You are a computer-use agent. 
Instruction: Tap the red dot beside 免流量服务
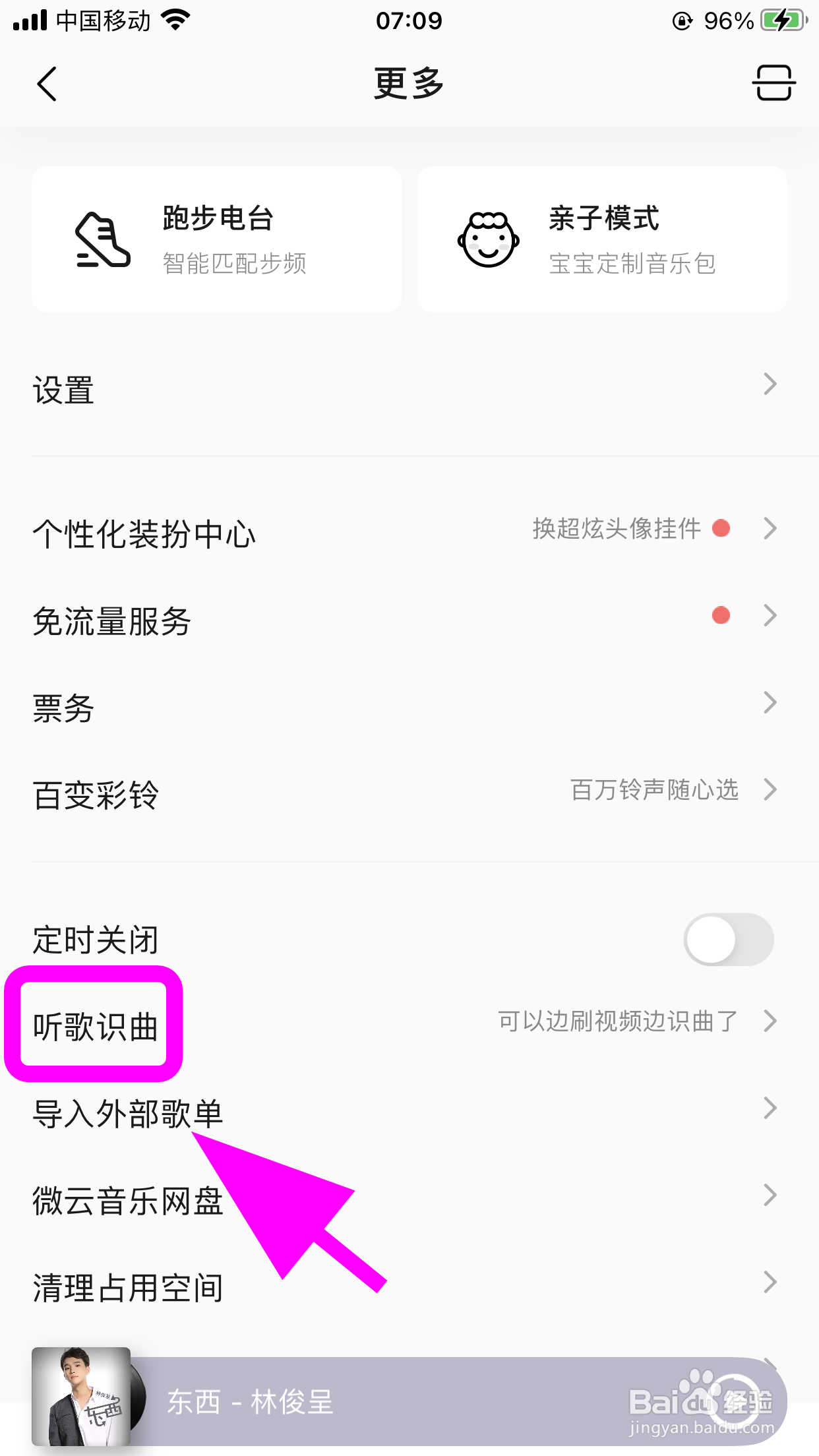tap(720, 615)
